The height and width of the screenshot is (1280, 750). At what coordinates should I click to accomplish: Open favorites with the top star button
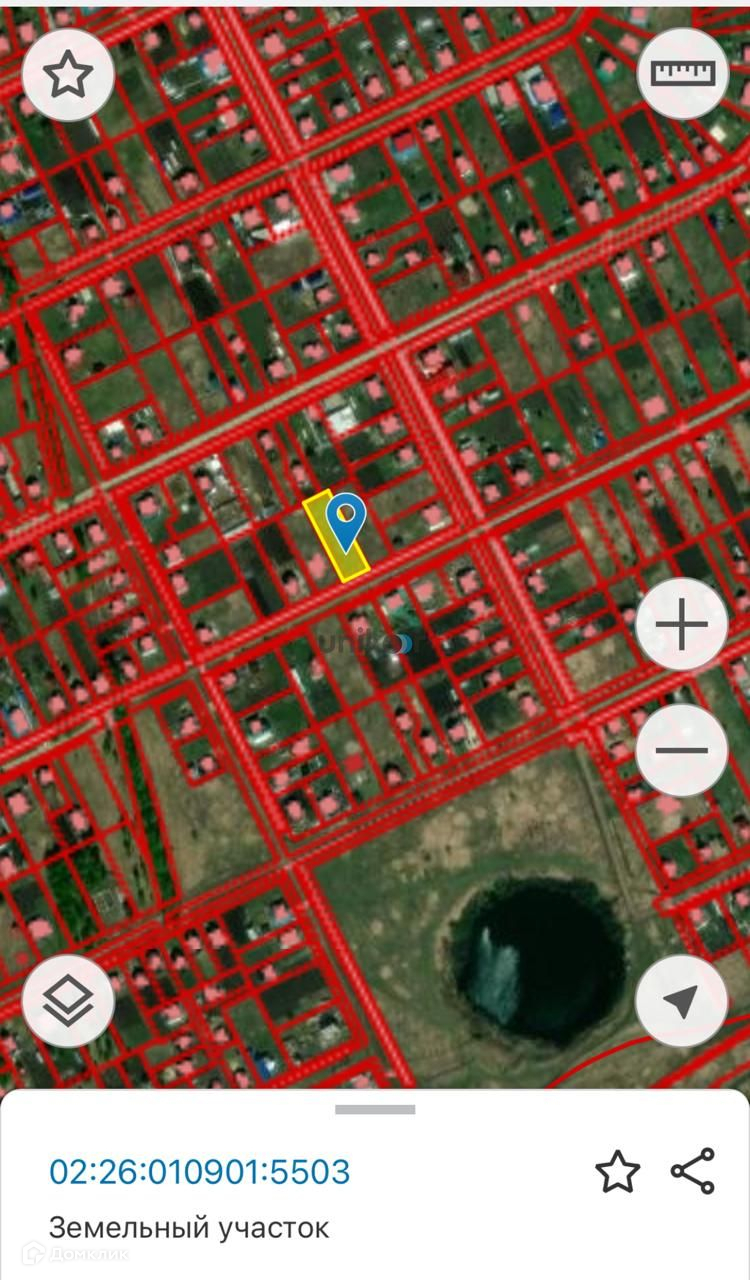68,75
